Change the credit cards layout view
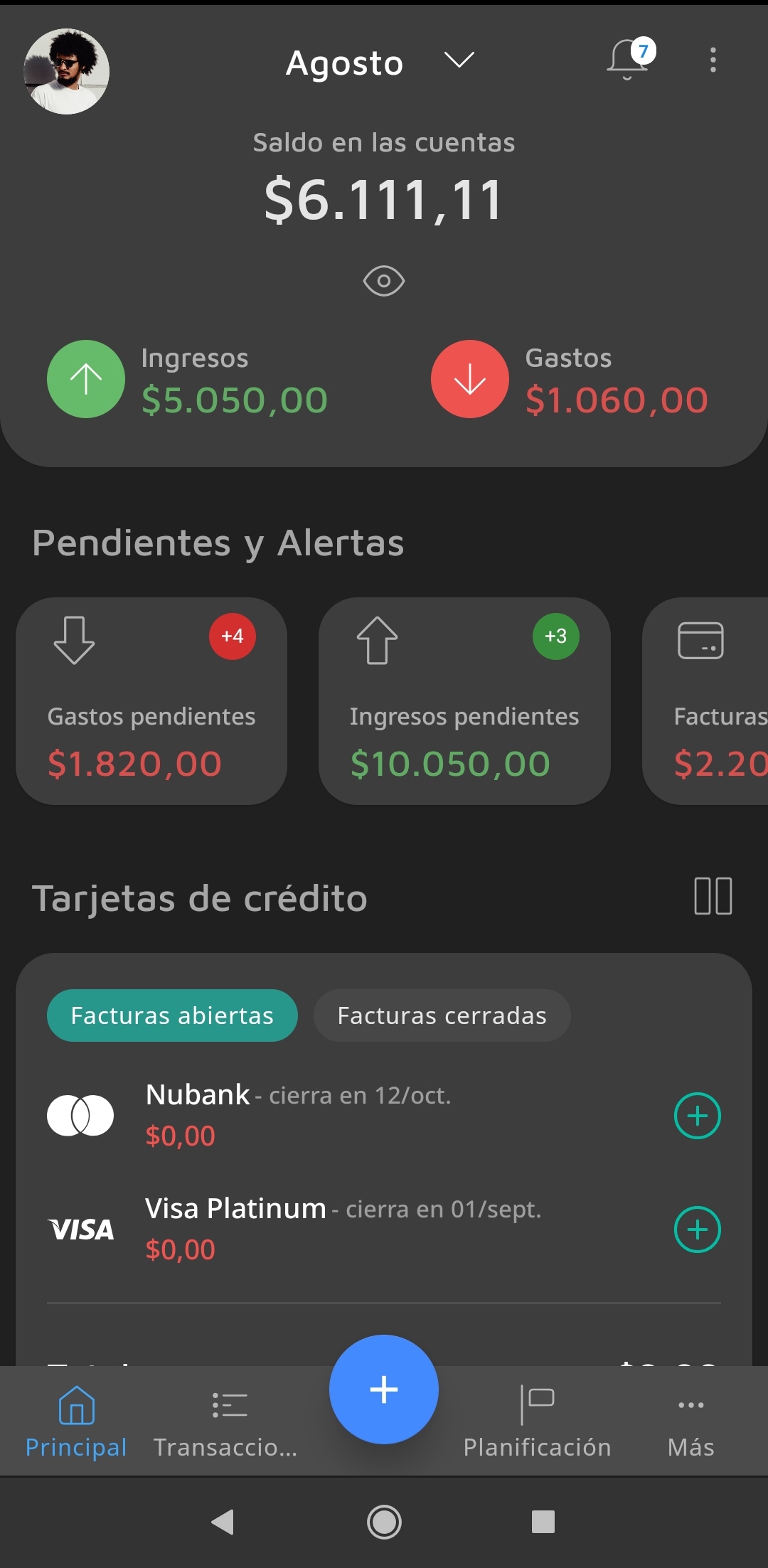The height and width of the screenshot is (1568, 768). 713,896
